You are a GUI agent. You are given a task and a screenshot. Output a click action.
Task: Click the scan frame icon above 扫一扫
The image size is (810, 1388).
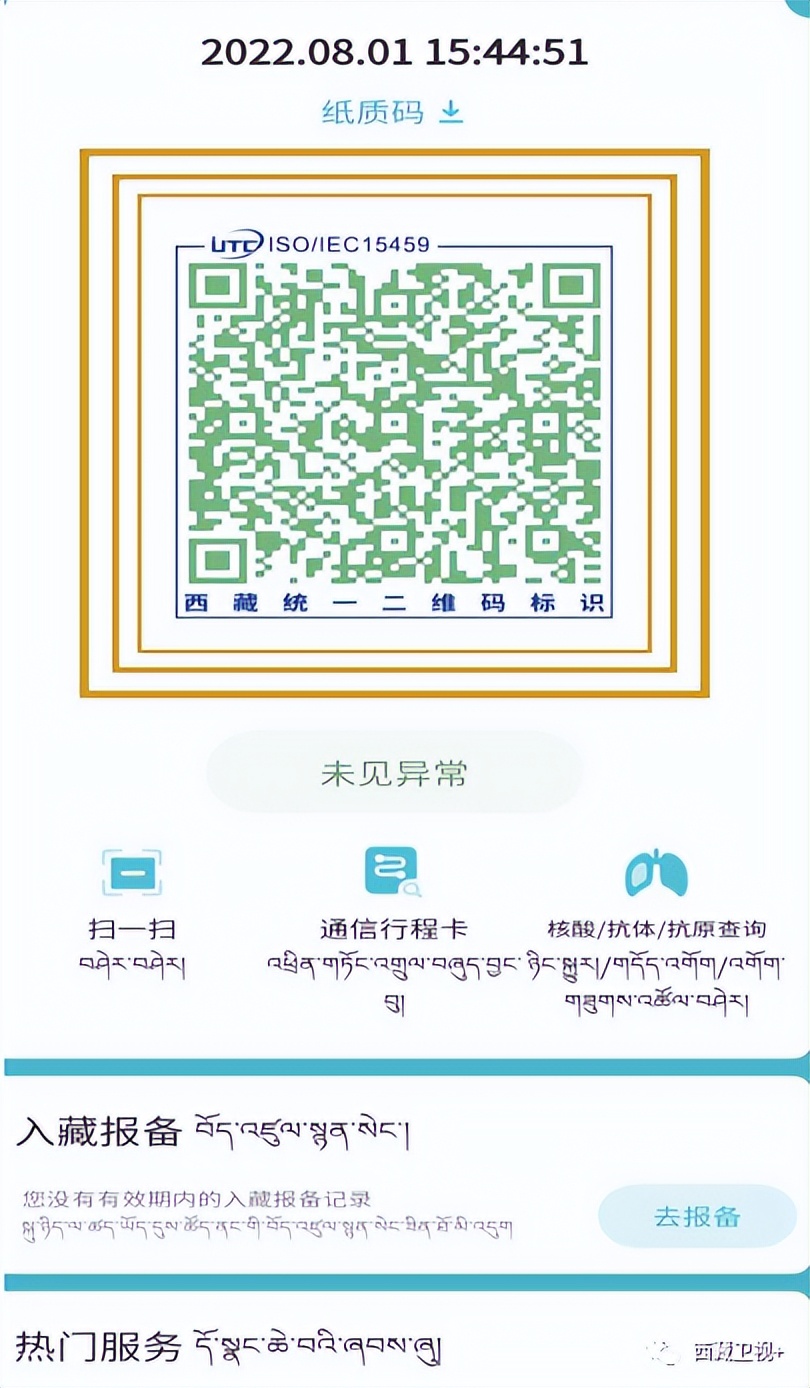(x=133, y=872)
